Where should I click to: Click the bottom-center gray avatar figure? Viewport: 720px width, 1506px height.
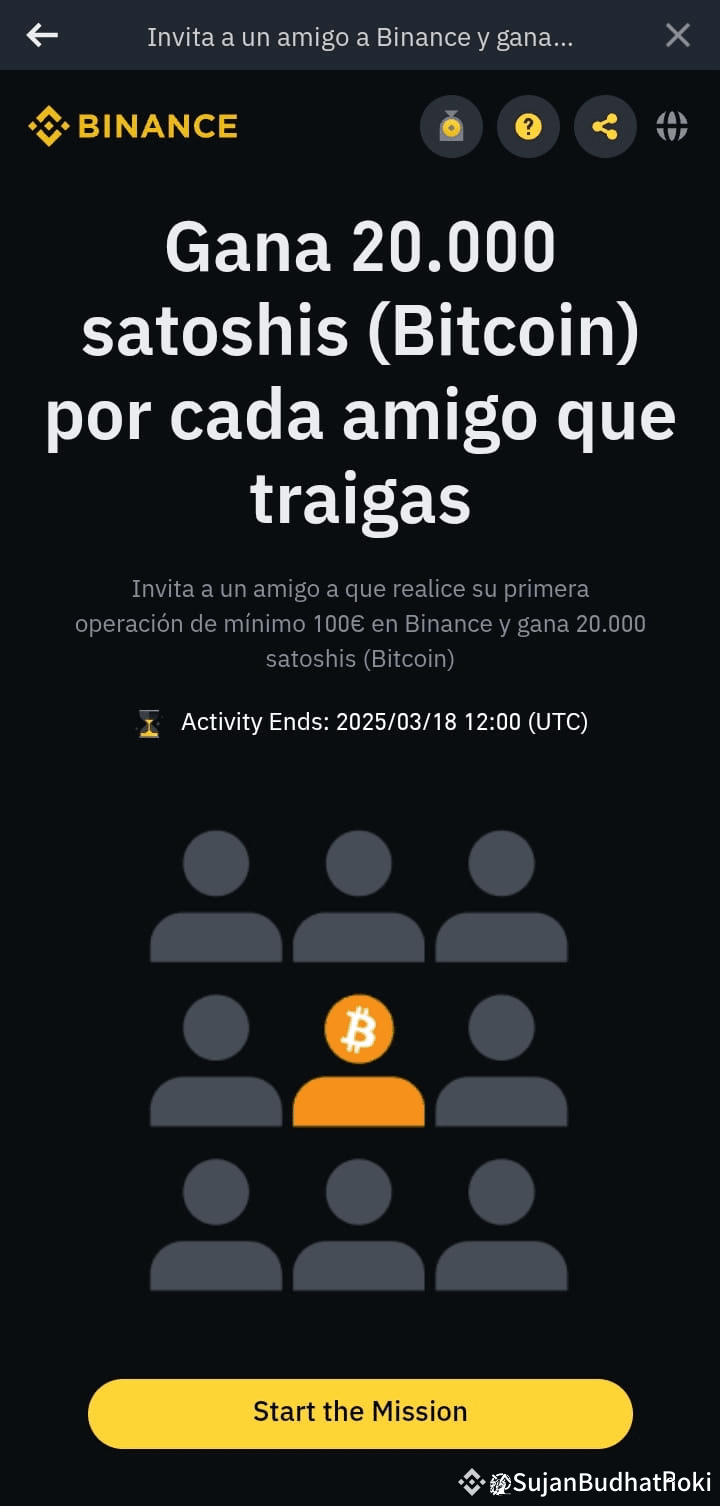click(x=359, y=1230)
